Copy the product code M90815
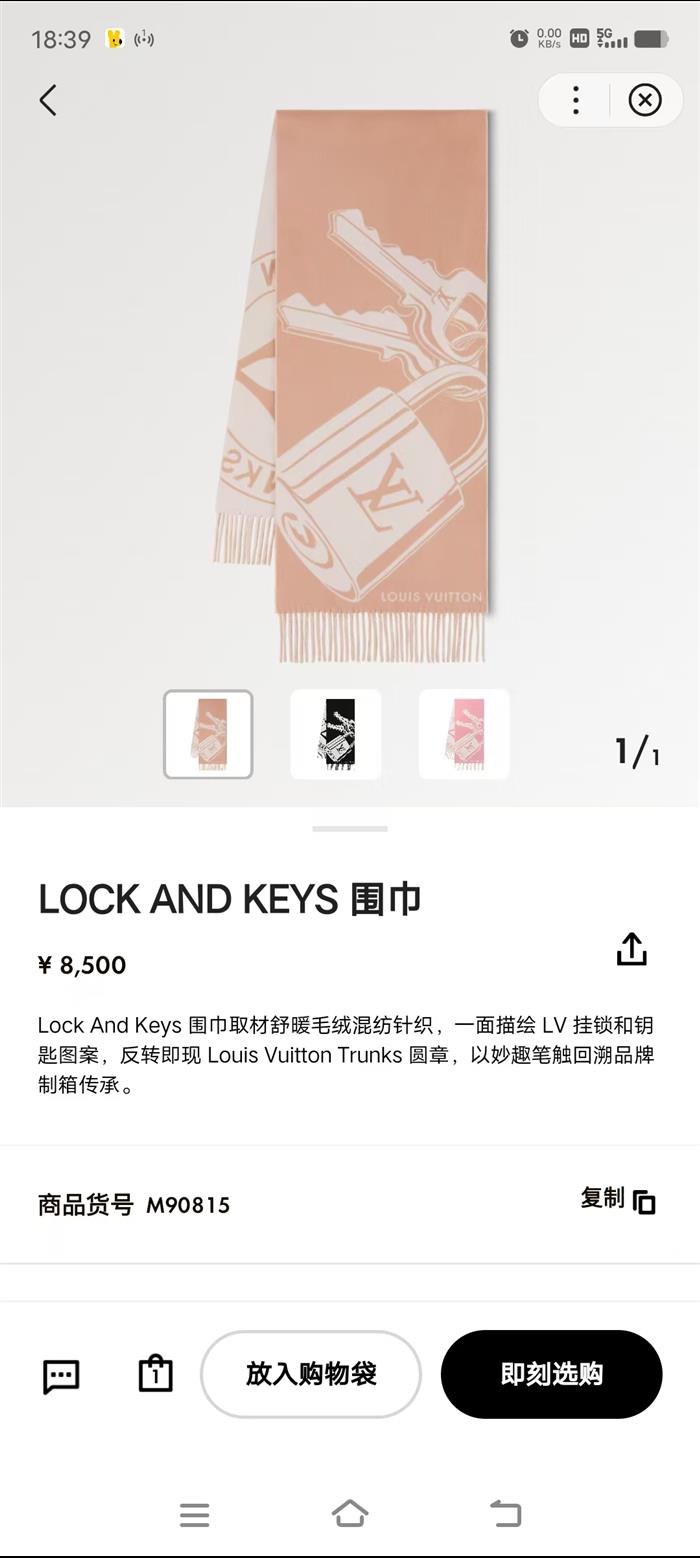Viewport: 700px width, 1558px height. [619, 1200]
